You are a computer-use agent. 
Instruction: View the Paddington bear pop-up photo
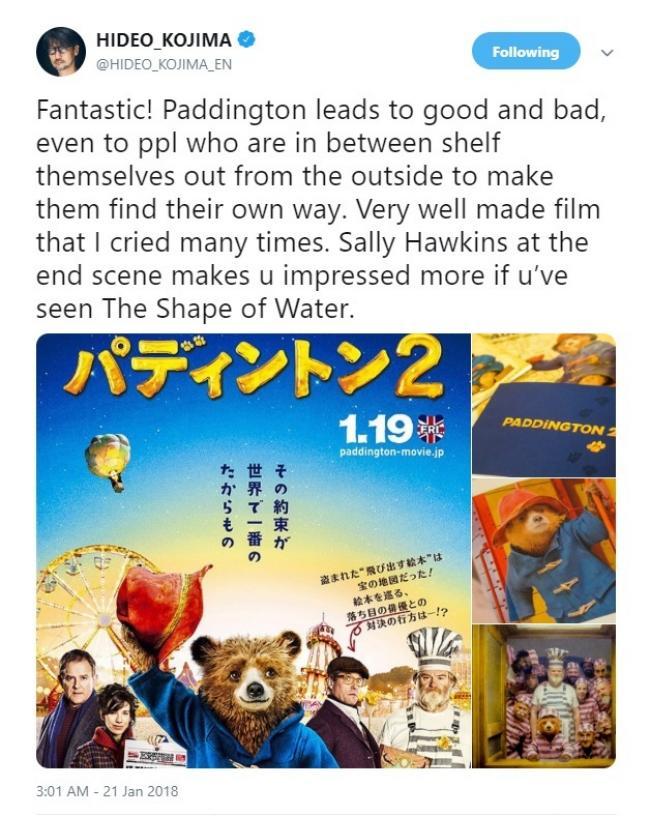543,550
